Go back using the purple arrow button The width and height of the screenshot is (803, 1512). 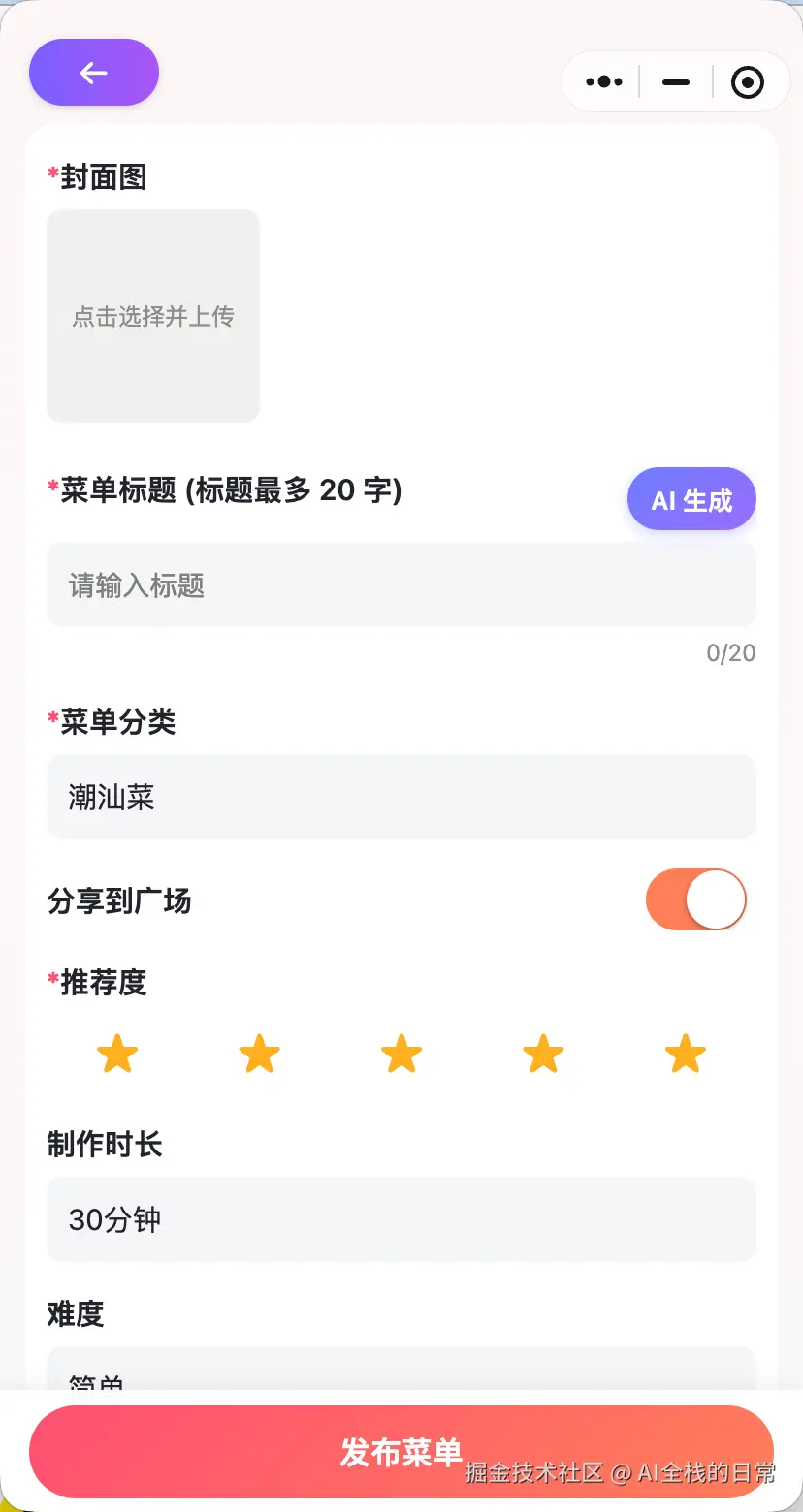click(94, 73)
